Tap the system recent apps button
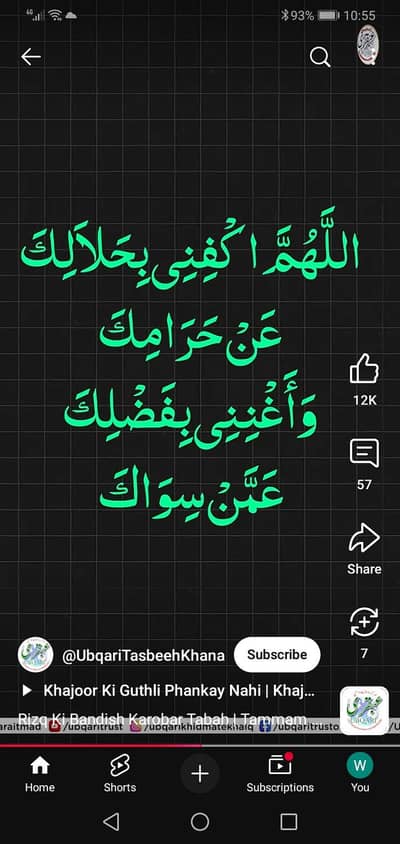 click(x=289, y=822)
